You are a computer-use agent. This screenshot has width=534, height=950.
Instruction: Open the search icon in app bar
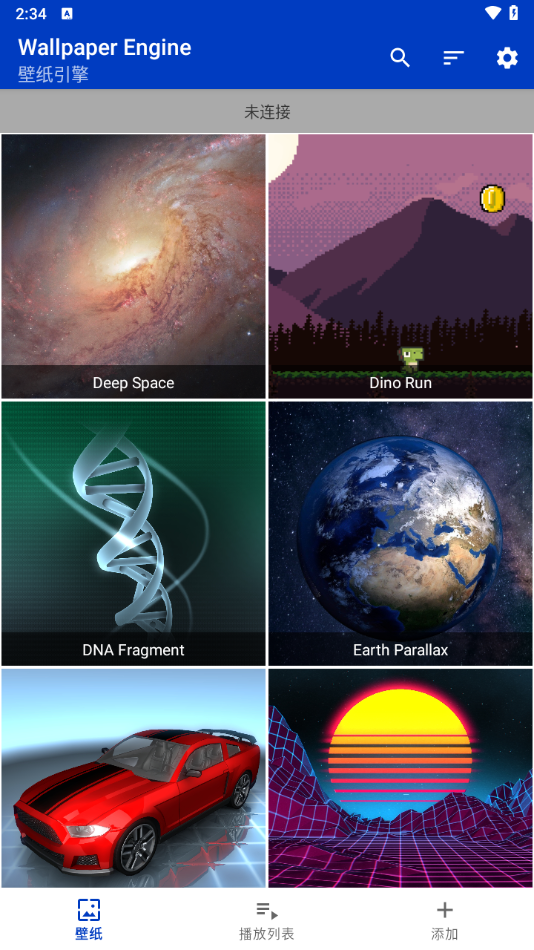(x=400, y=58)
